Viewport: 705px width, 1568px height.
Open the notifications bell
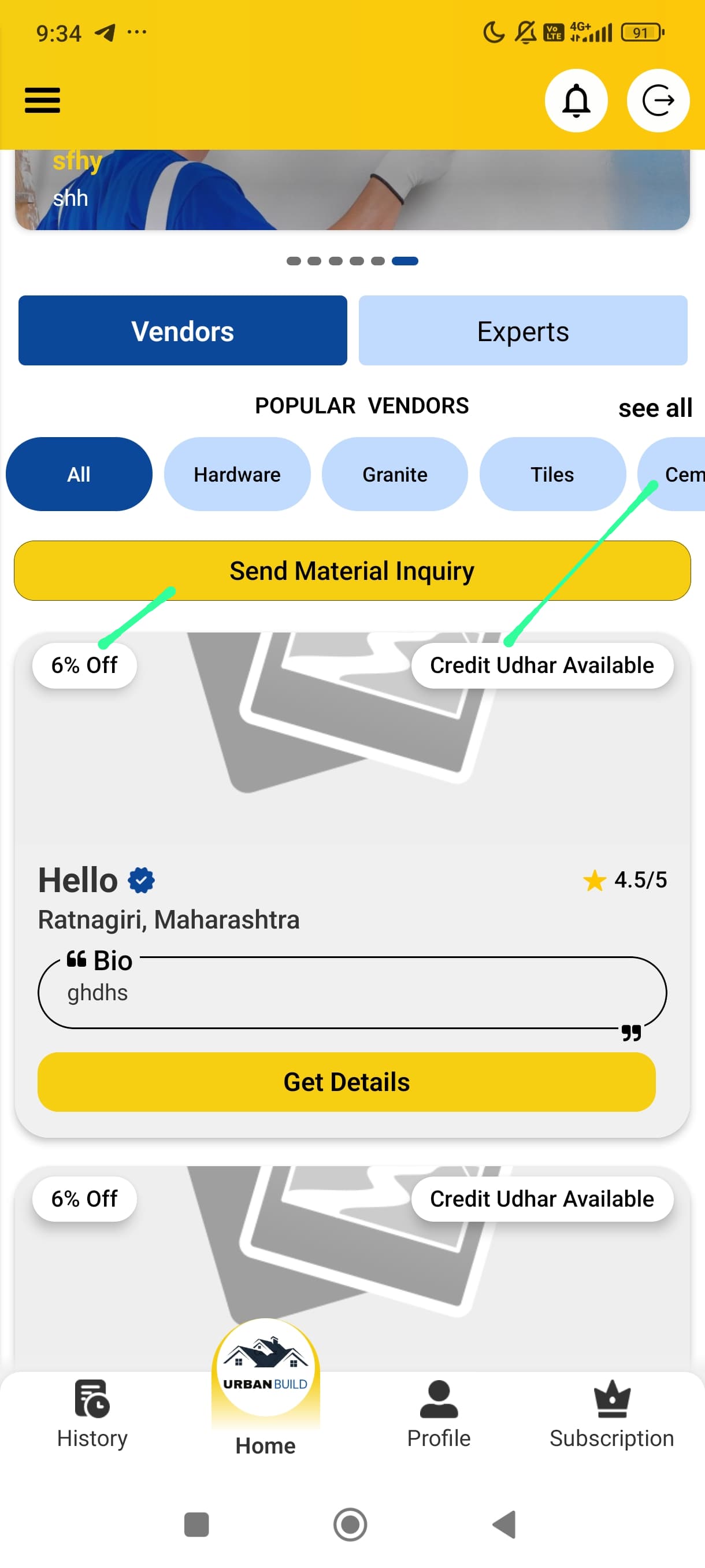point(576,101)
